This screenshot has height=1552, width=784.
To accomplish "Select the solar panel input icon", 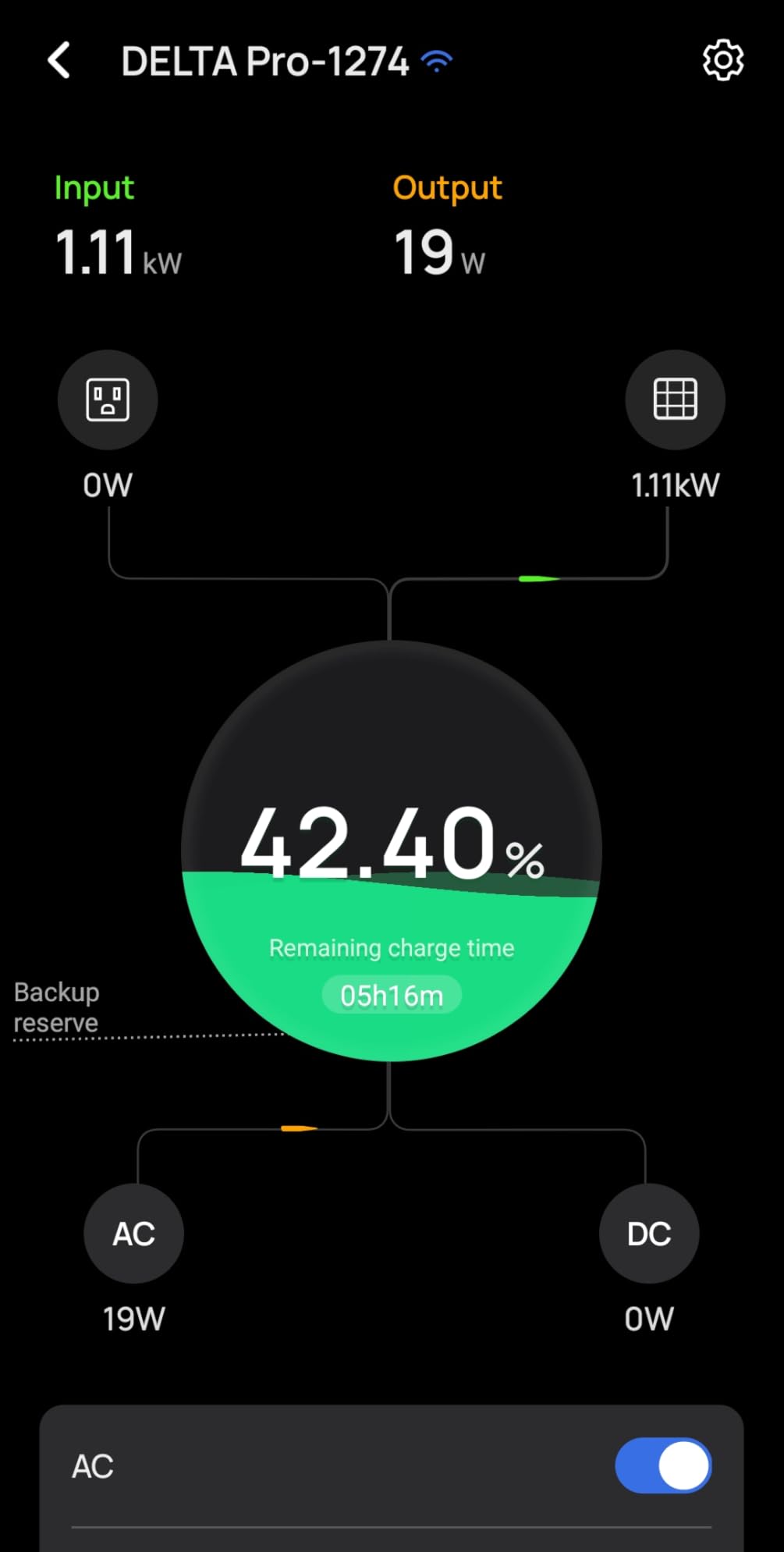I will pos(675,399).
